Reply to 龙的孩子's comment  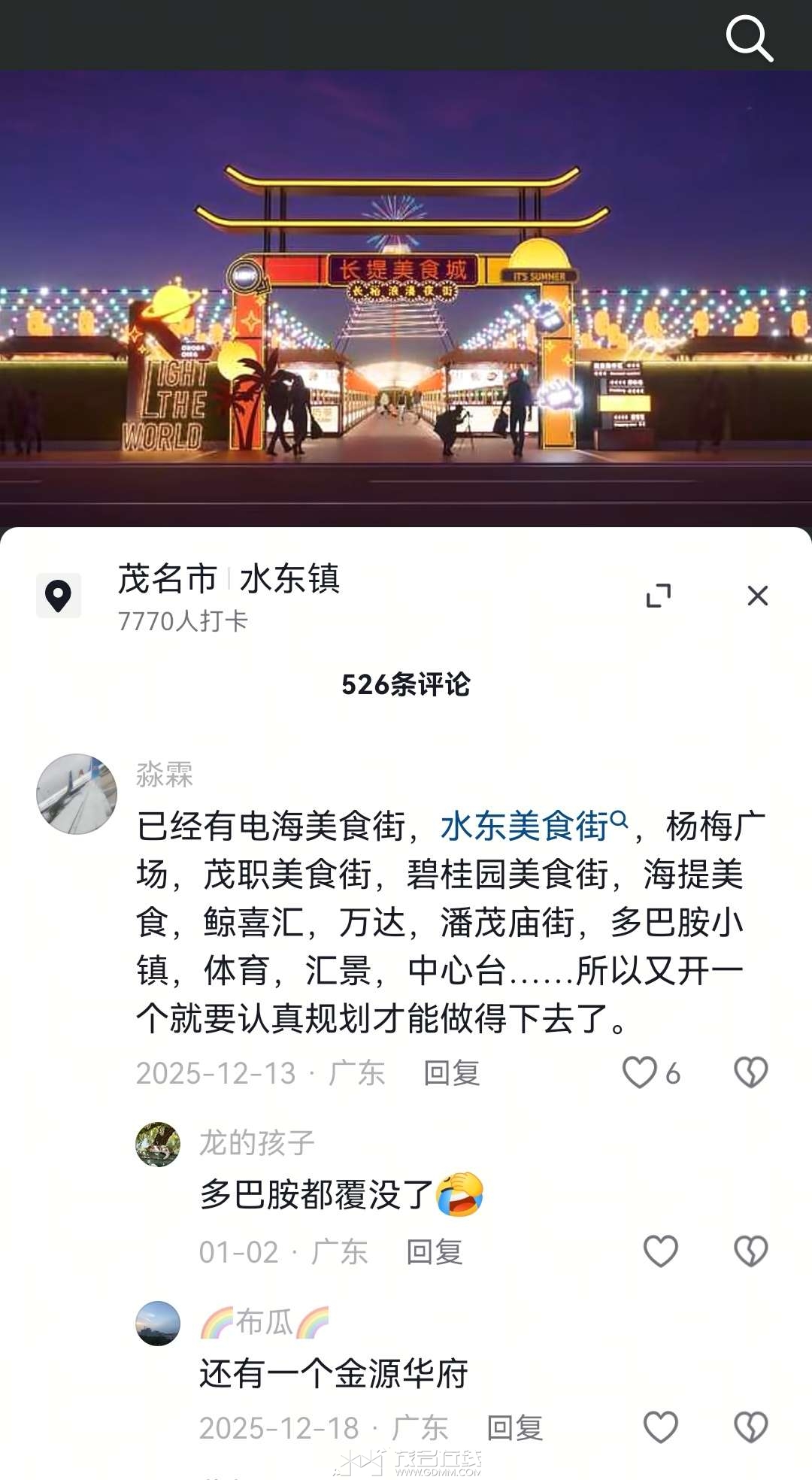(434, 1252)
